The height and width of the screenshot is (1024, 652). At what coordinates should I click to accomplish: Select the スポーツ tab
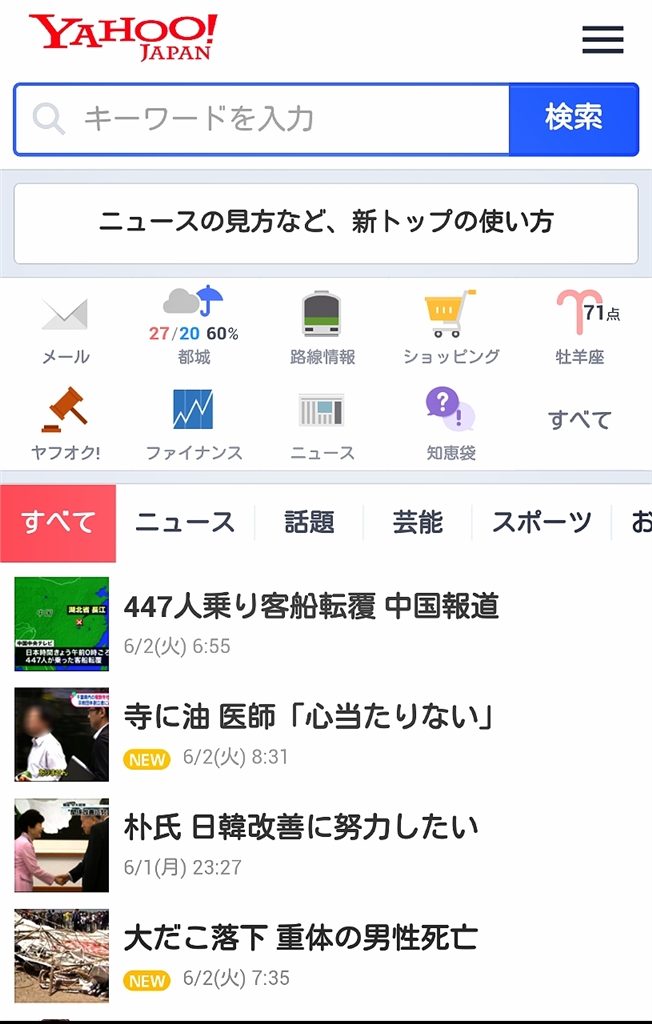coord(541,522)
